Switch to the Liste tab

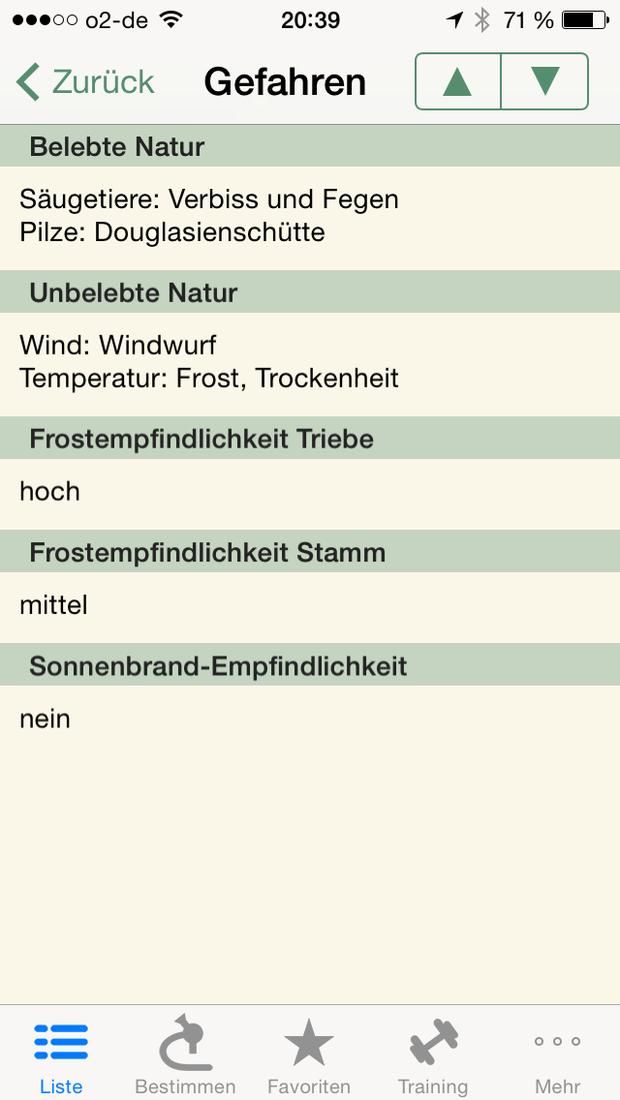tap(61, 1054)
